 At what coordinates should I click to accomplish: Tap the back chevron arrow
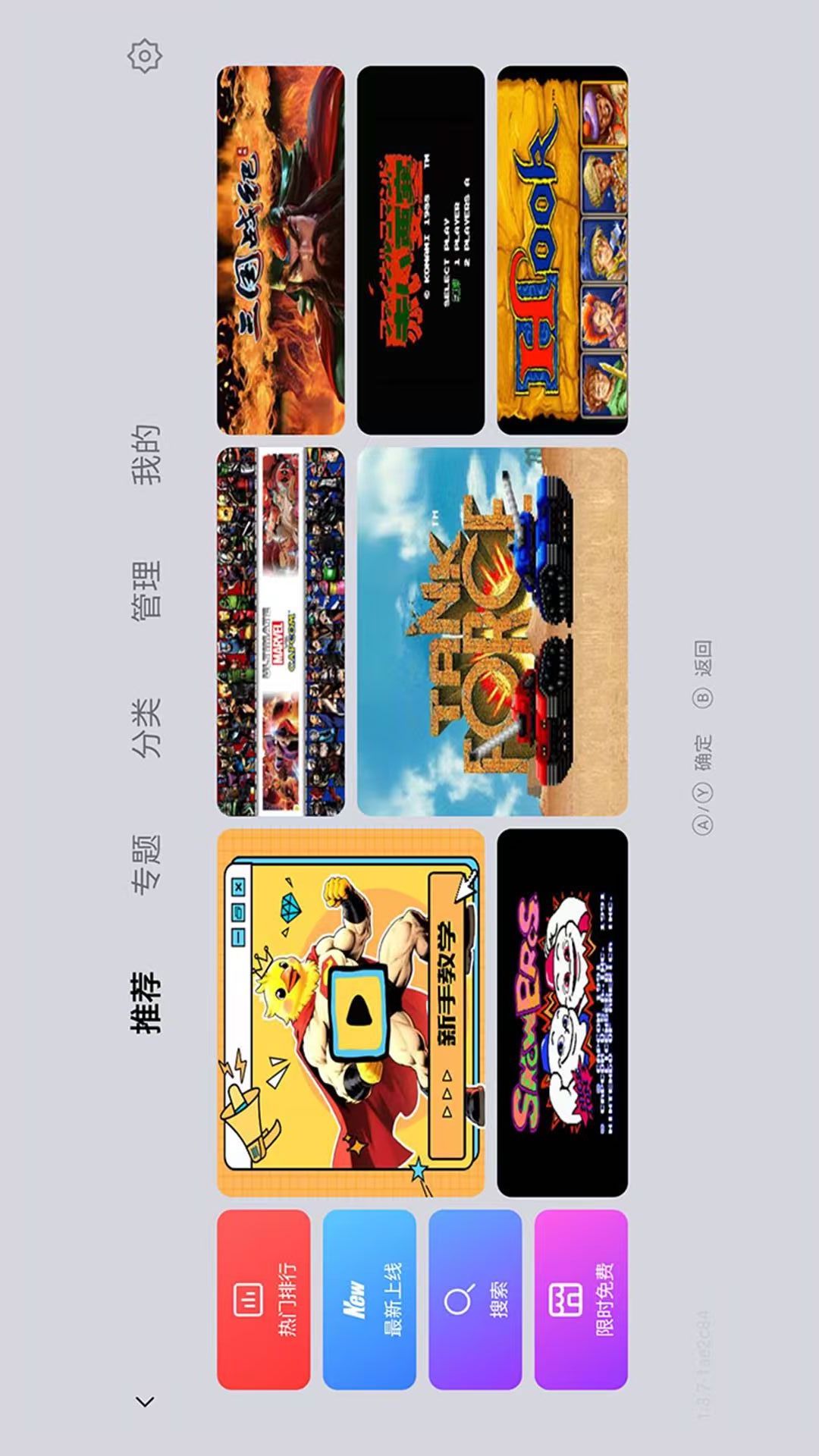click(x=145, y=1401)
